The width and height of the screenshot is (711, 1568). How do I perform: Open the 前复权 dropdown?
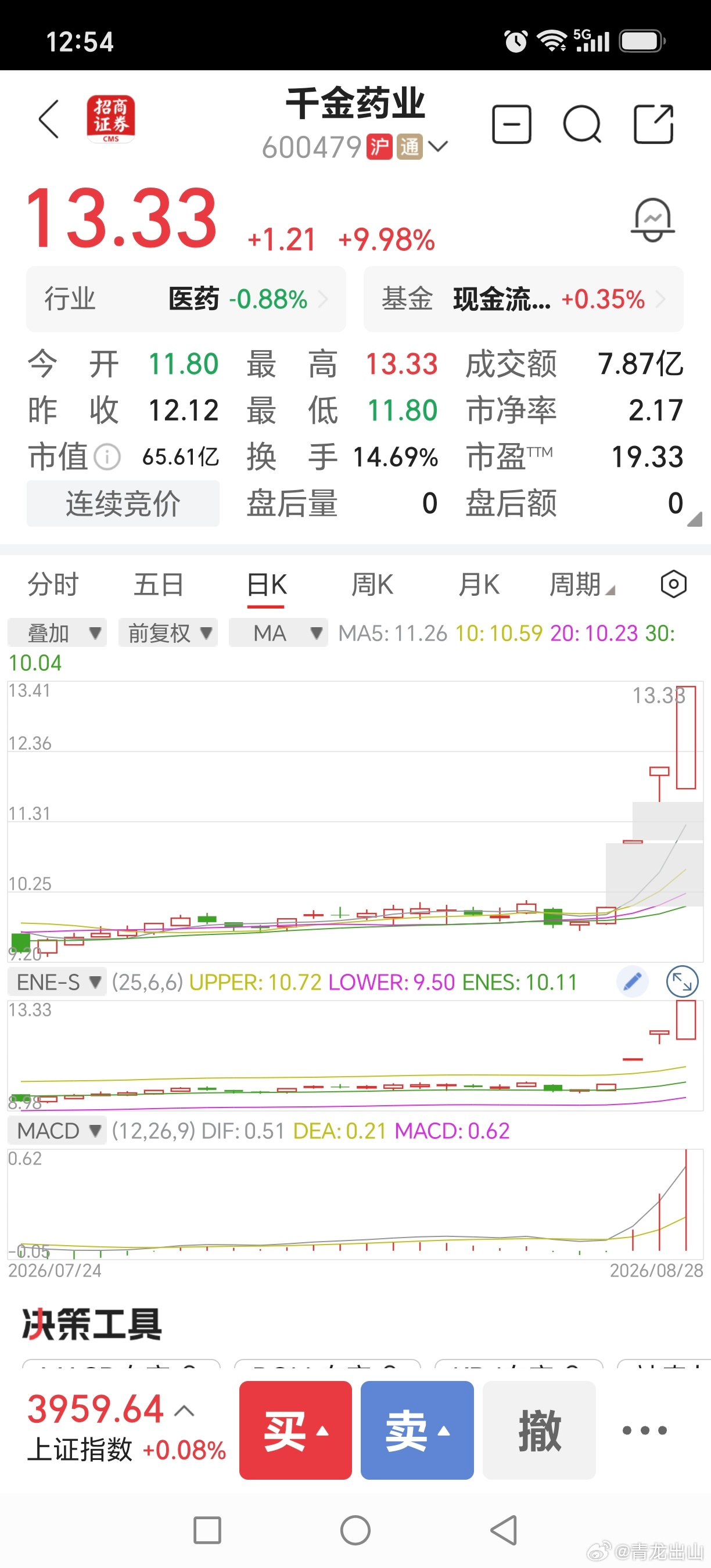(x=168, y=633)
